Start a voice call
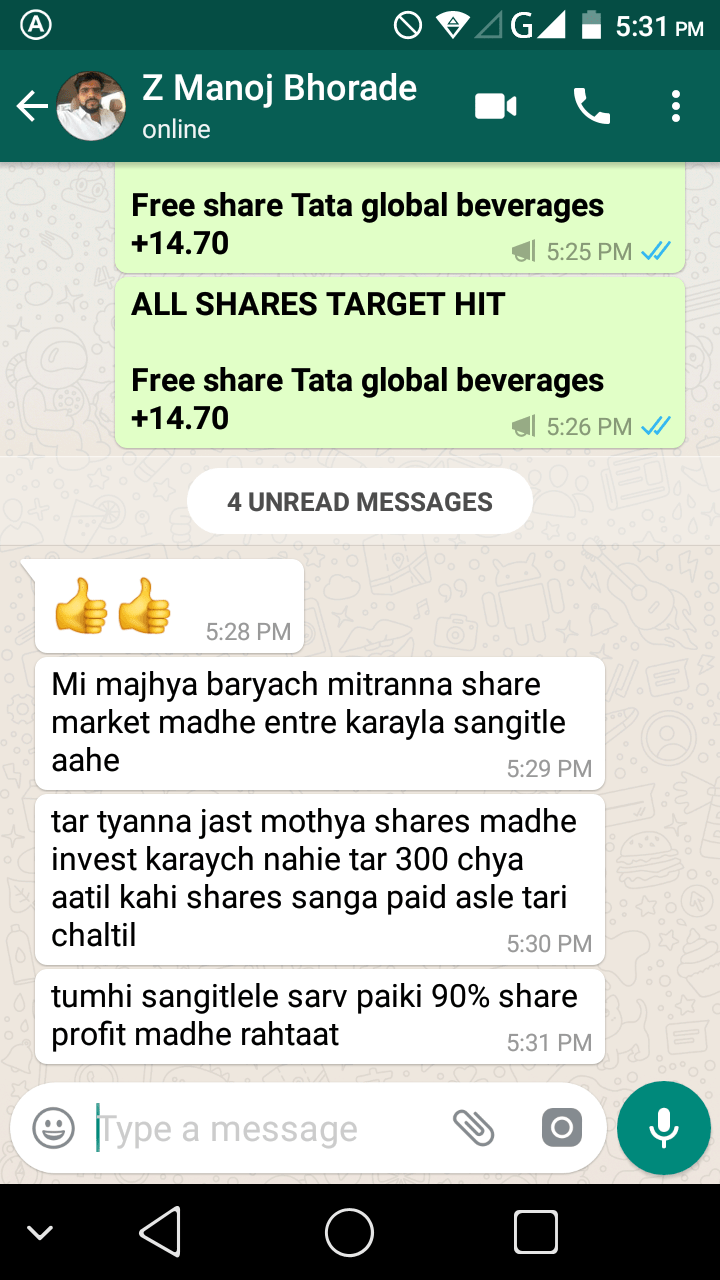This screenshot has width=720, height=1280. pyautogui.click(x=591, y=106)
